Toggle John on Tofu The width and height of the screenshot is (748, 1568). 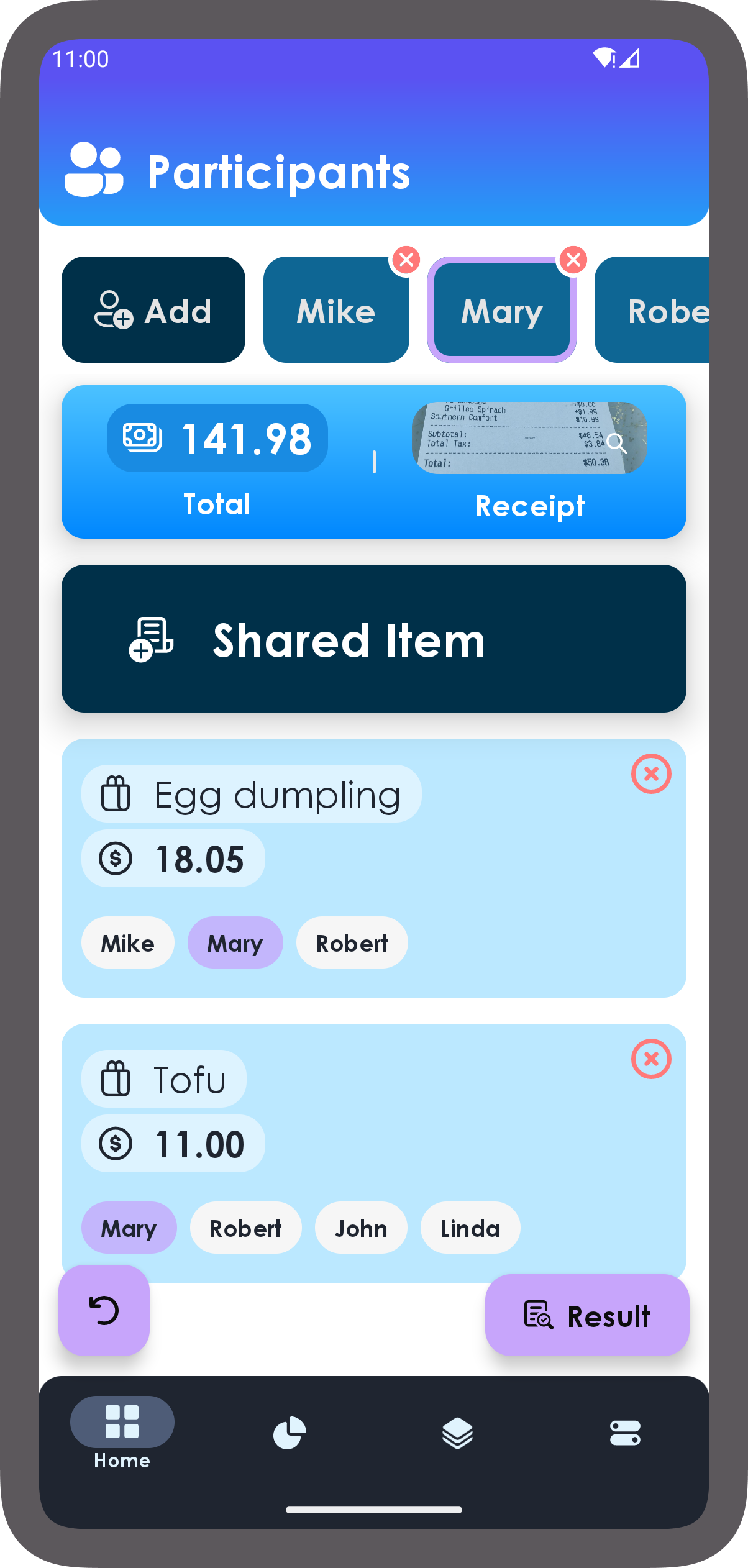(x=361, y=1228)
